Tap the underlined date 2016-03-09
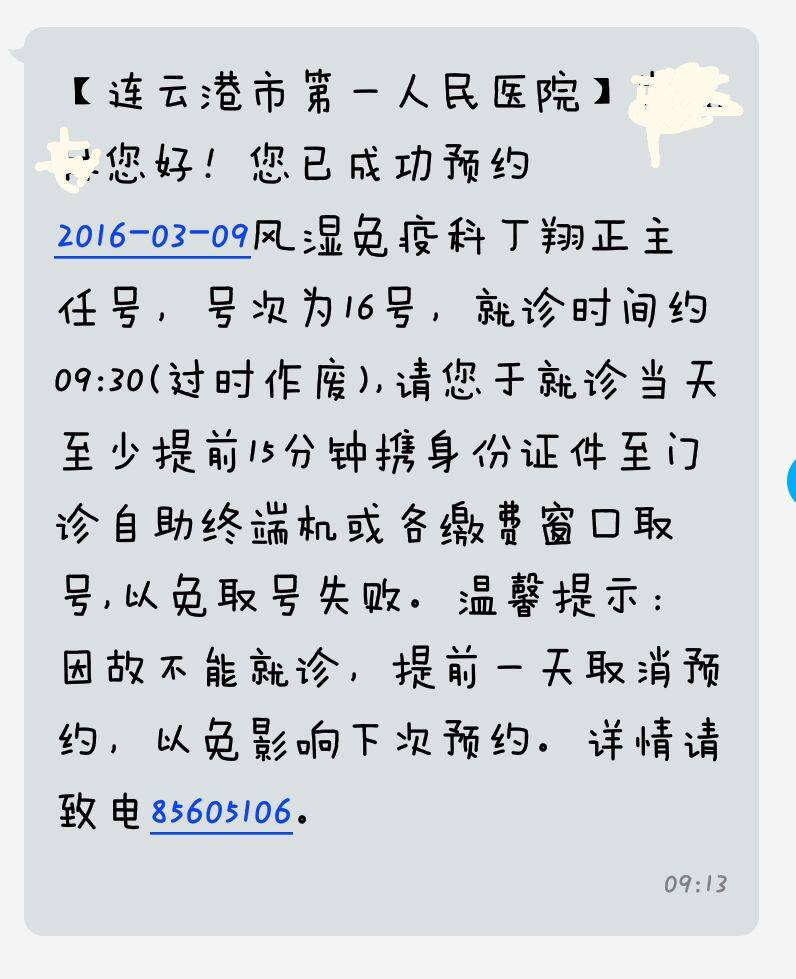796x979 pixels. tap(152, 236)
